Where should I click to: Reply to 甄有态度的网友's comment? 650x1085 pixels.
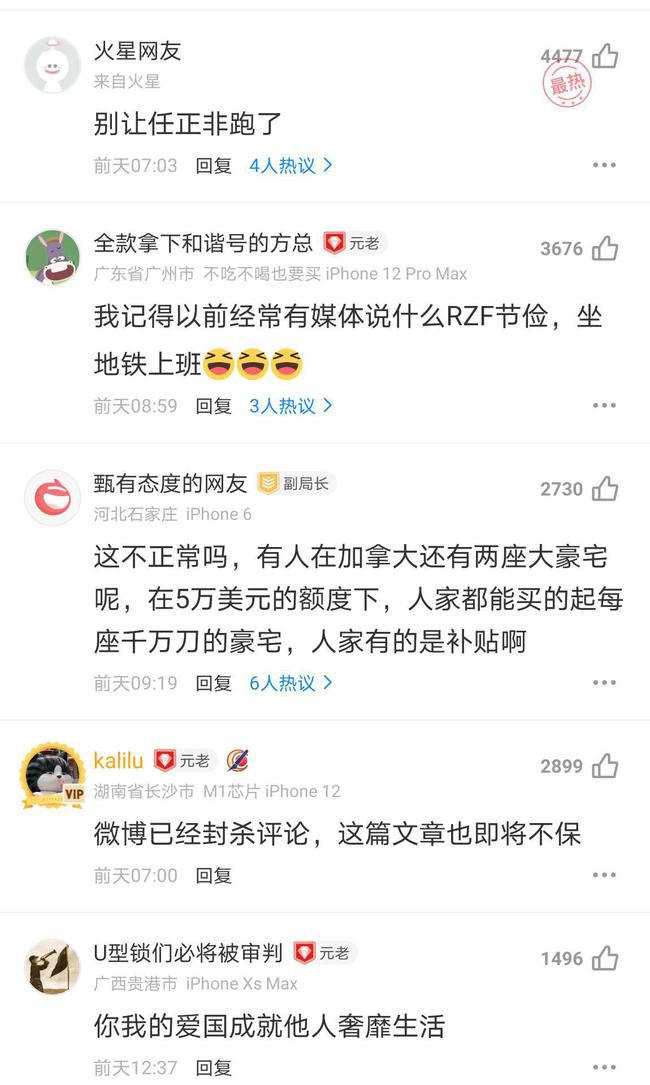point(214,683)
